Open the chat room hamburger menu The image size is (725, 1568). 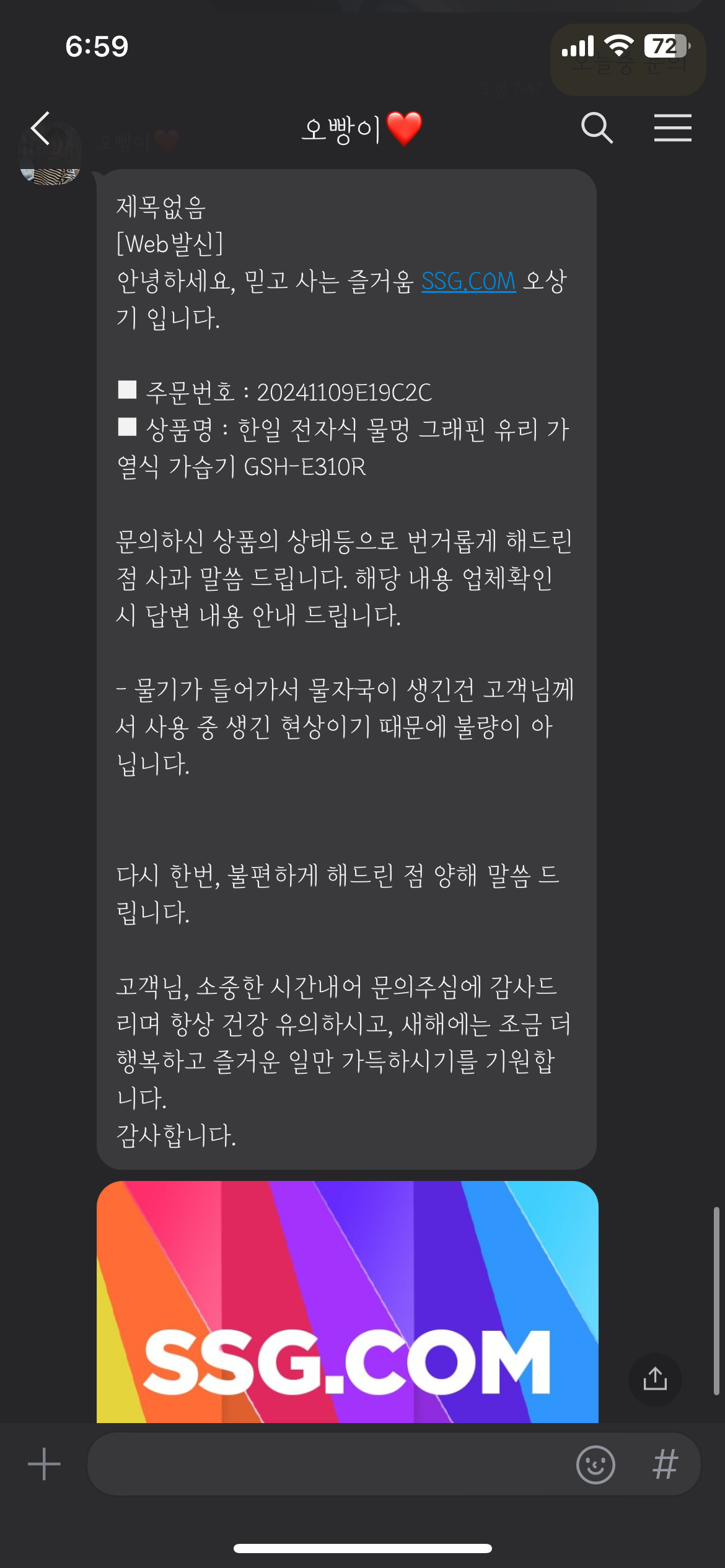(673, 128)
